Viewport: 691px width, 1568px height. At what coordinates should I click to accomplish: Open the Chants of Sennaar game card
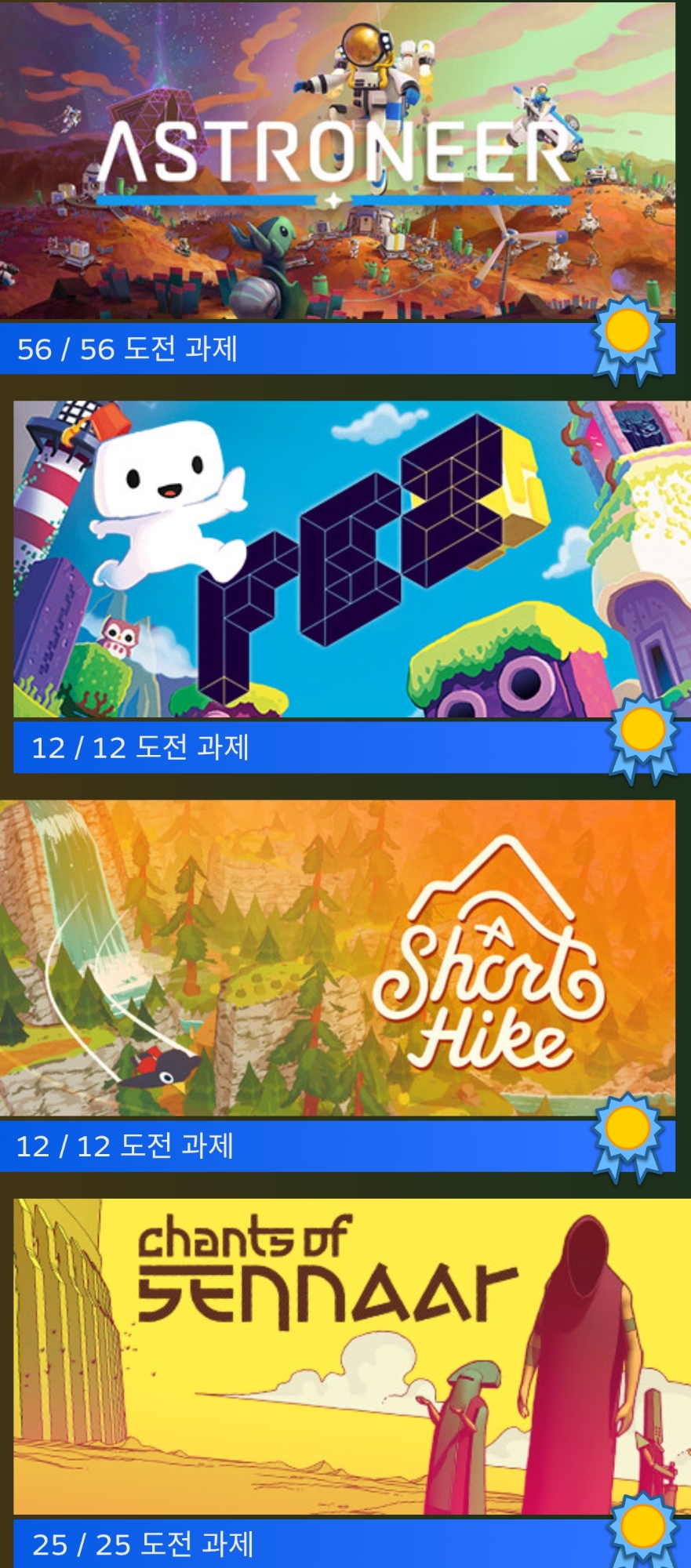[x=351, y=1356]
